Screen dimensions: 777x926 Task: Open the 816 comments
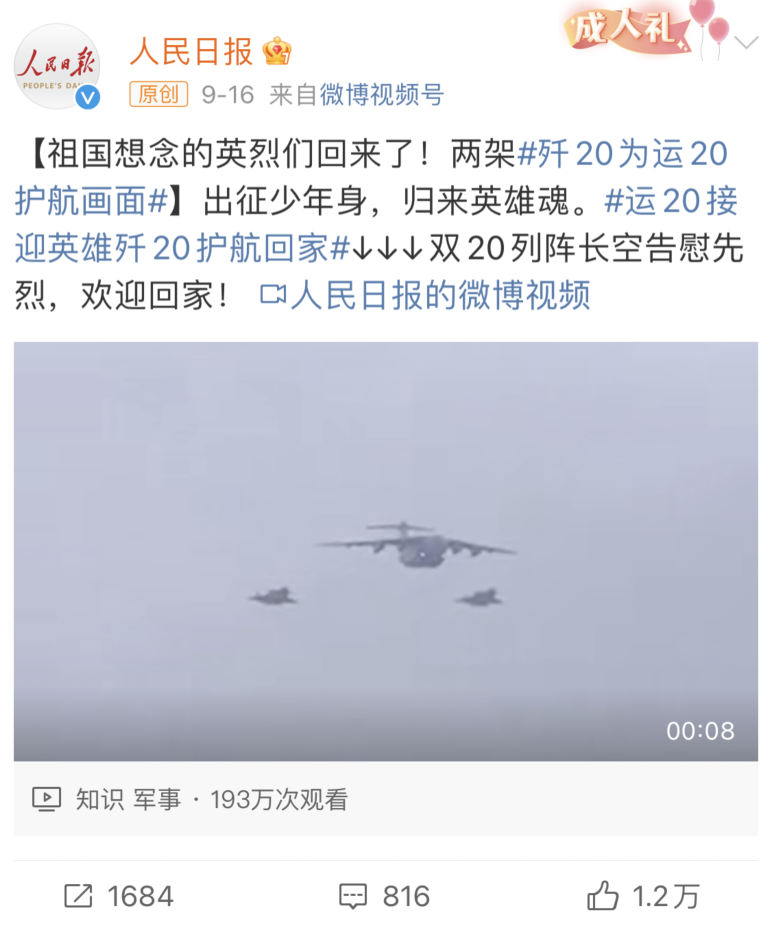(x=384, y=895)
